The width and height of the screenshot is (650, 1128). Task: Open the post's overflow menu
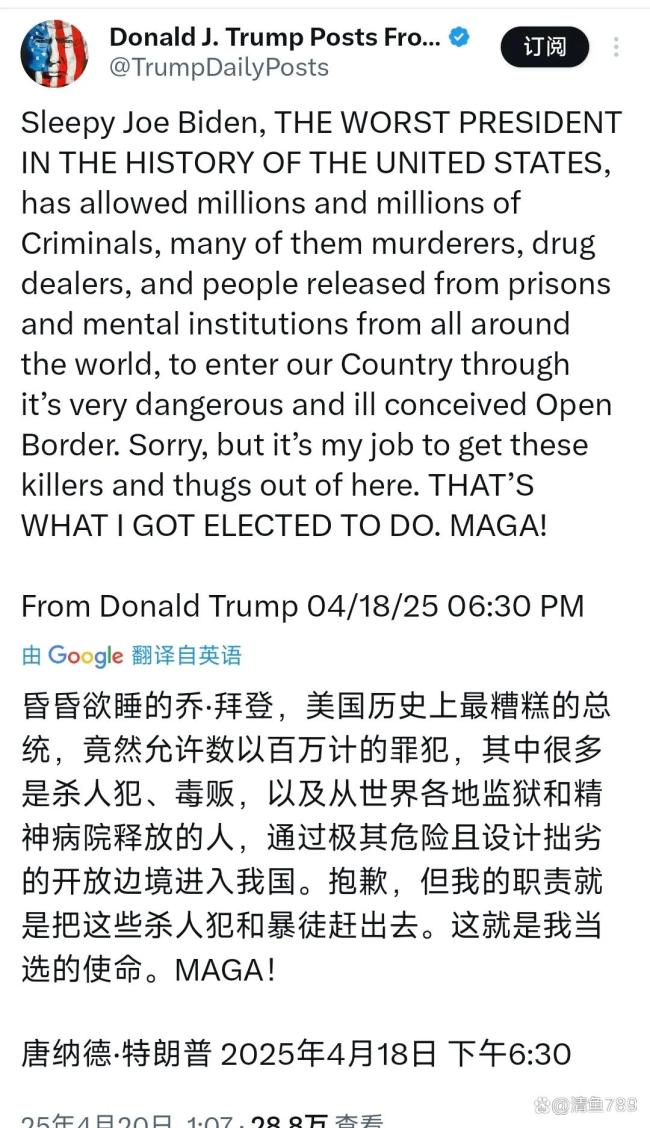point(616,47)
